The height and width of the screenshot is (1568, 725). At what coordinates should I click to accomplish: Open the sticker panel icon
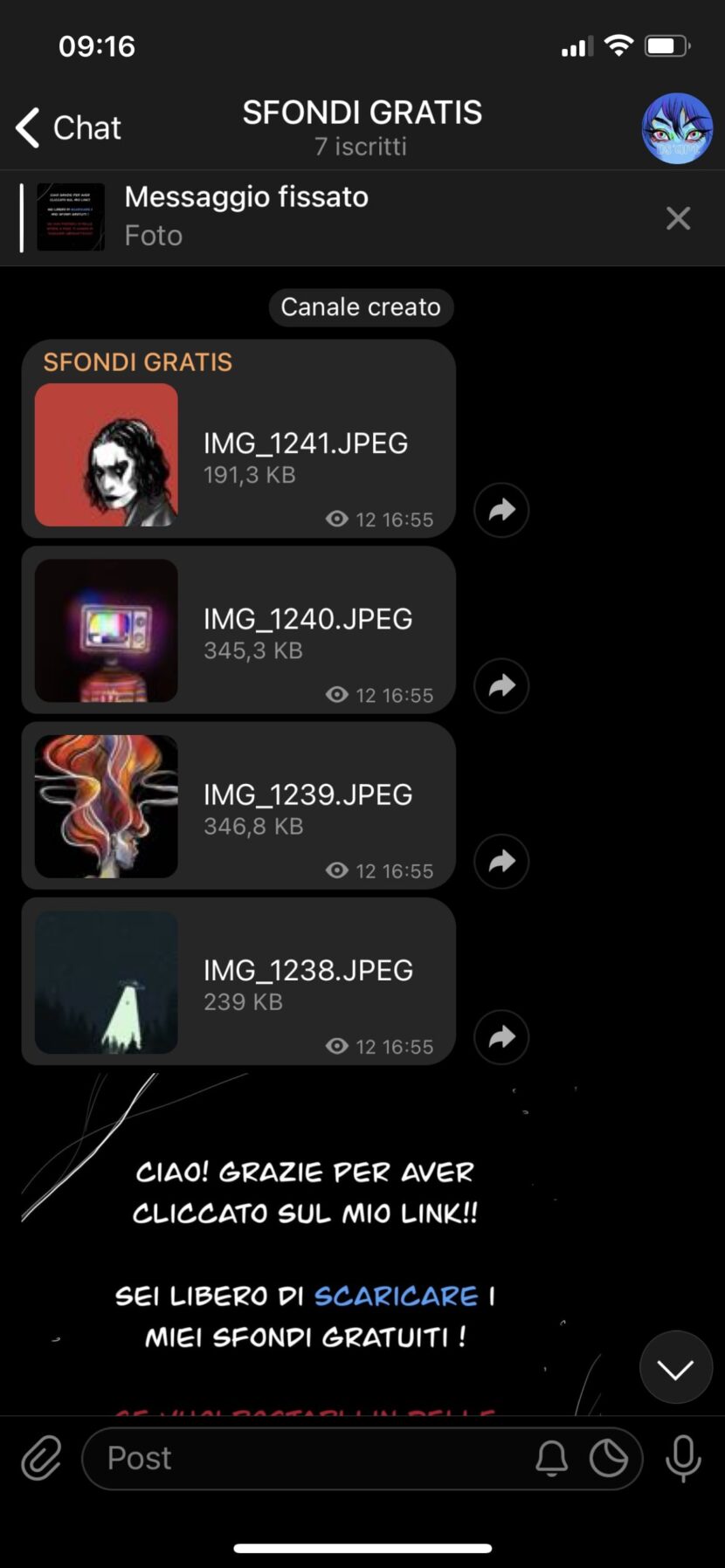click(x=609, y=1458)
